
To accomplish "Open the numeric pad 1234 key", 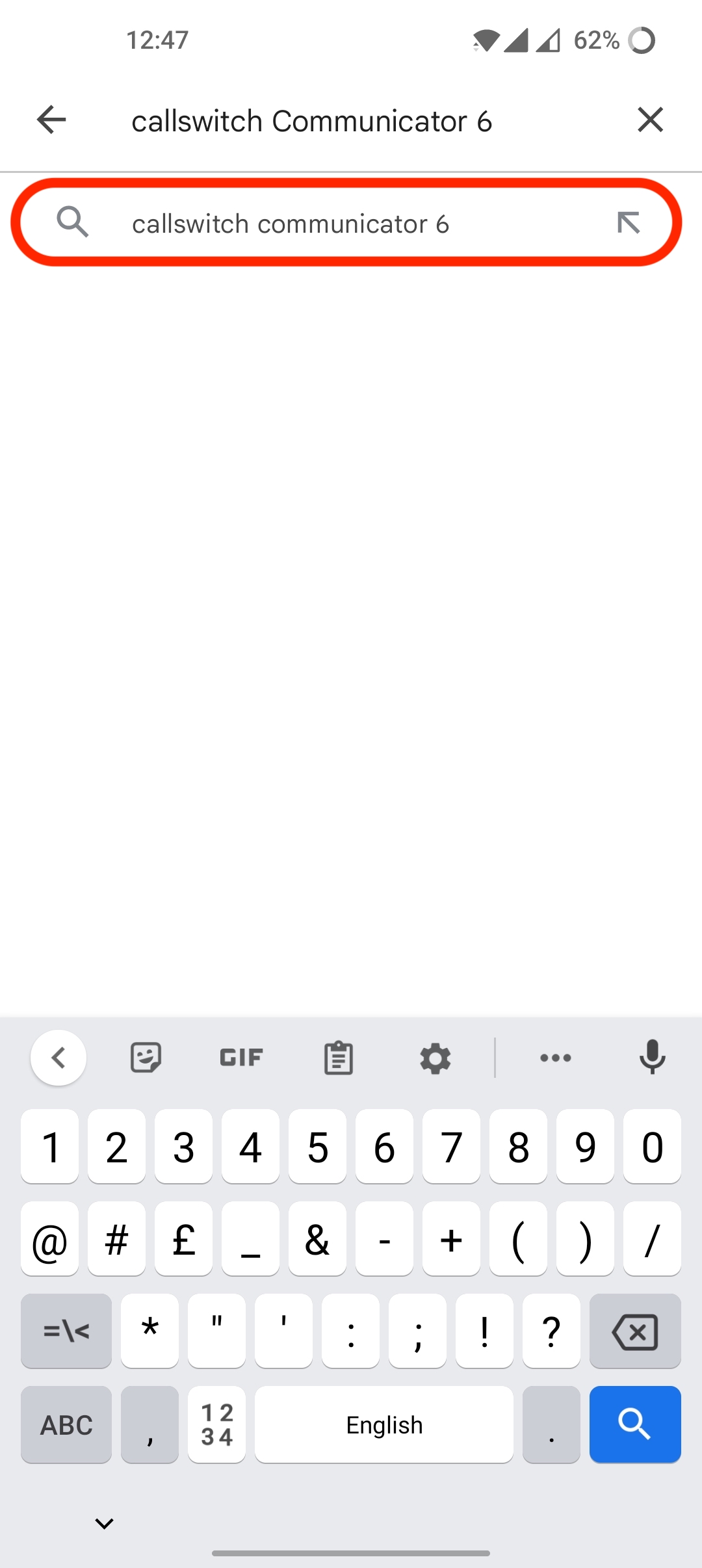I will click(x=216, y=1424).
